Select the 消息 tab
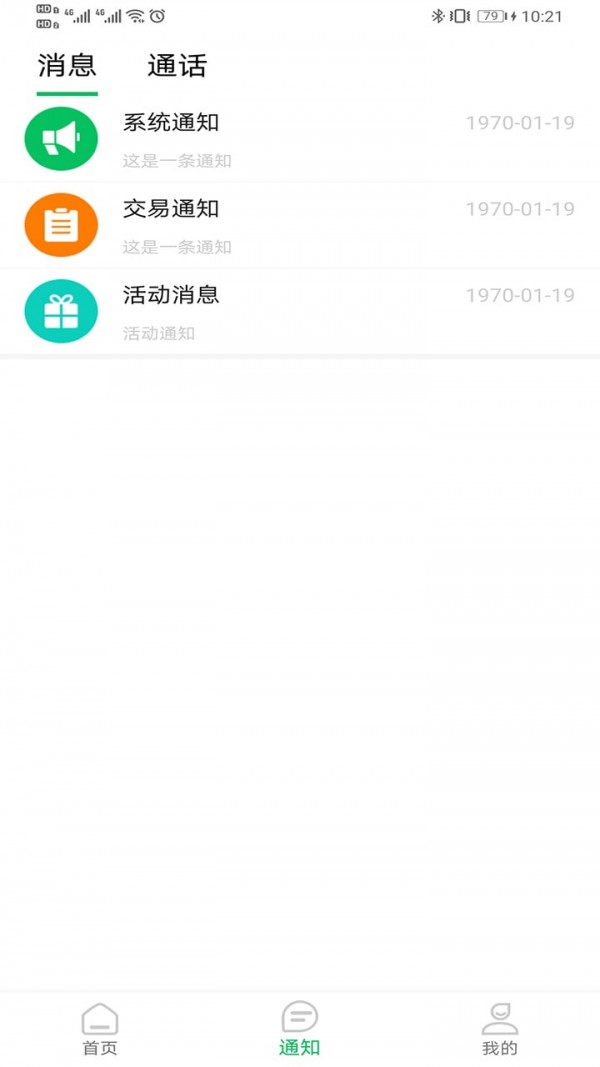This screenshot has height=1067, width=600. click(x=67, y=66)
